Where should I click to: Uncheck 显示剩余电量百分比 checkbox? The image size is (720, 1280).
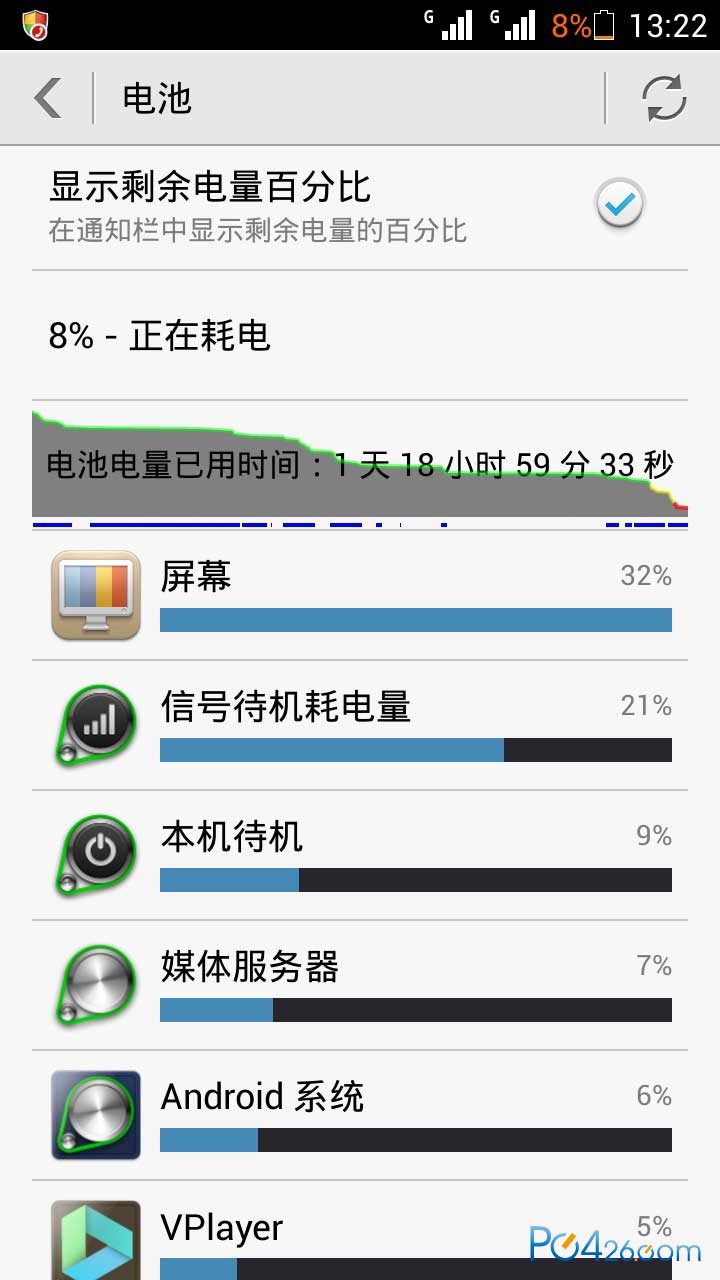(620, 205)
